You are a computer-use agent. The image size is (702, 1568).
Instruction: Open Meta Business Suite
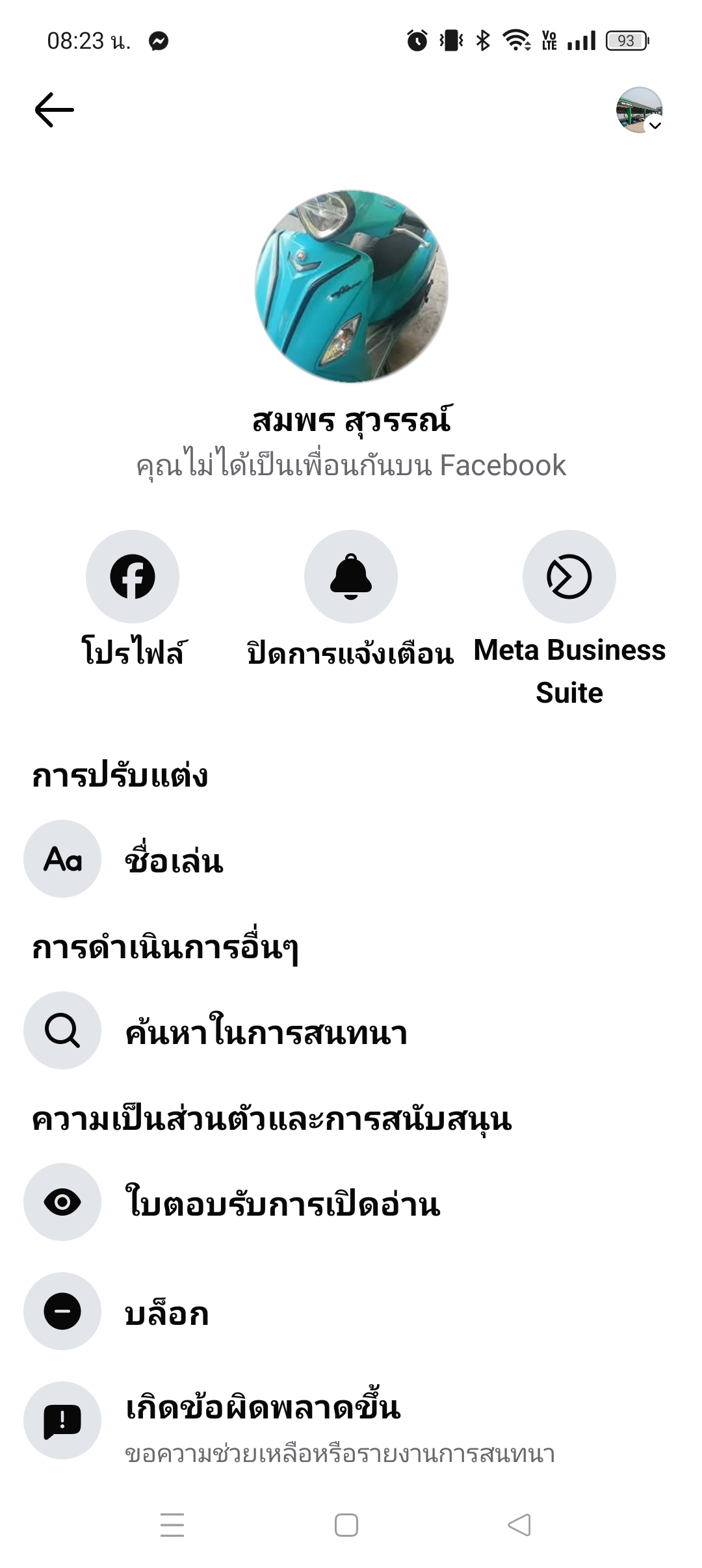click(x=569, y=577)
